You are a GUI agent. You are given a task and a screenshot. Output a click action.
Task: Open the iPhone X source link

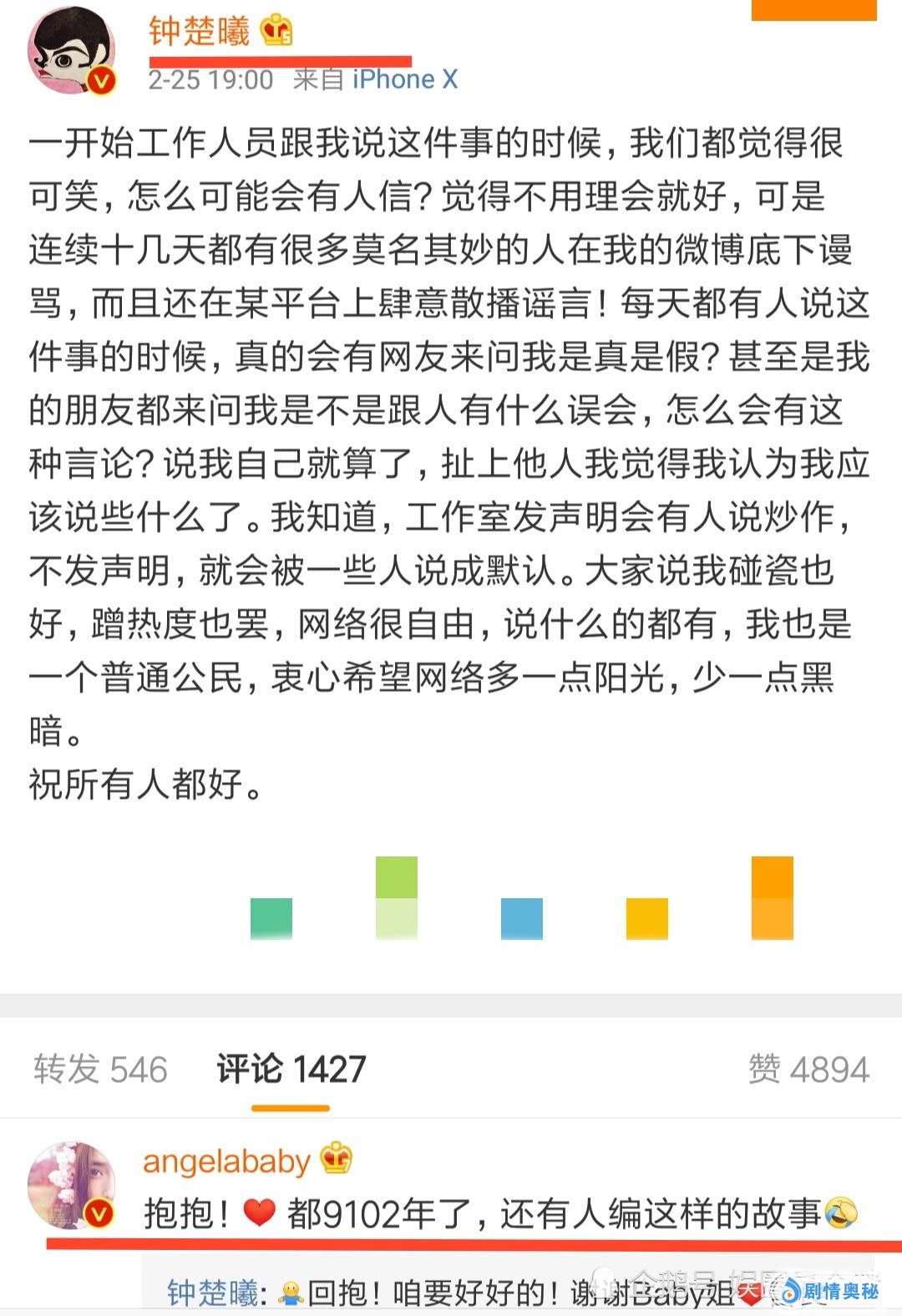click(x=405, y=79)
